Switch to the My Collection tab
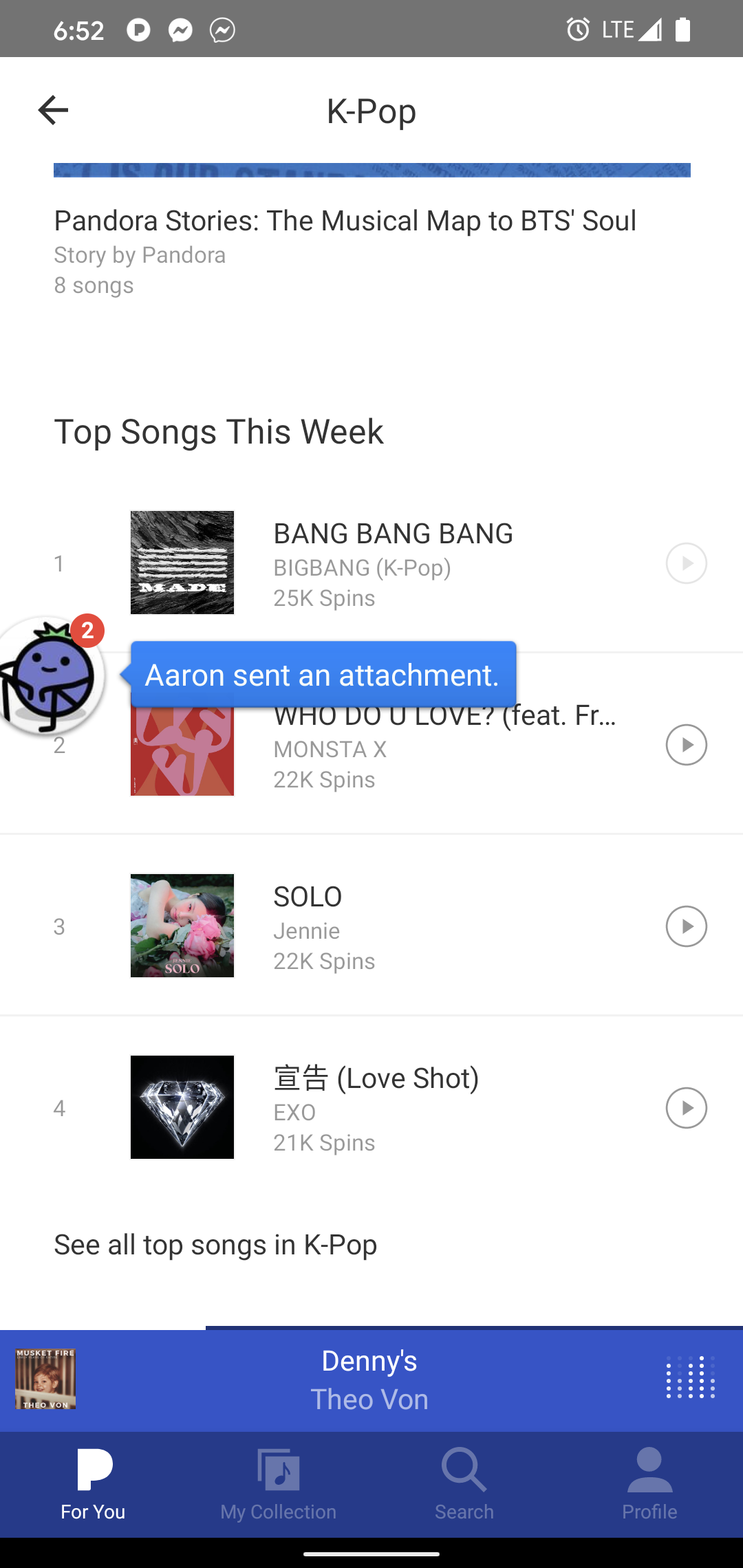This screenshot has height=1568, width=743. click(279, 1484)
